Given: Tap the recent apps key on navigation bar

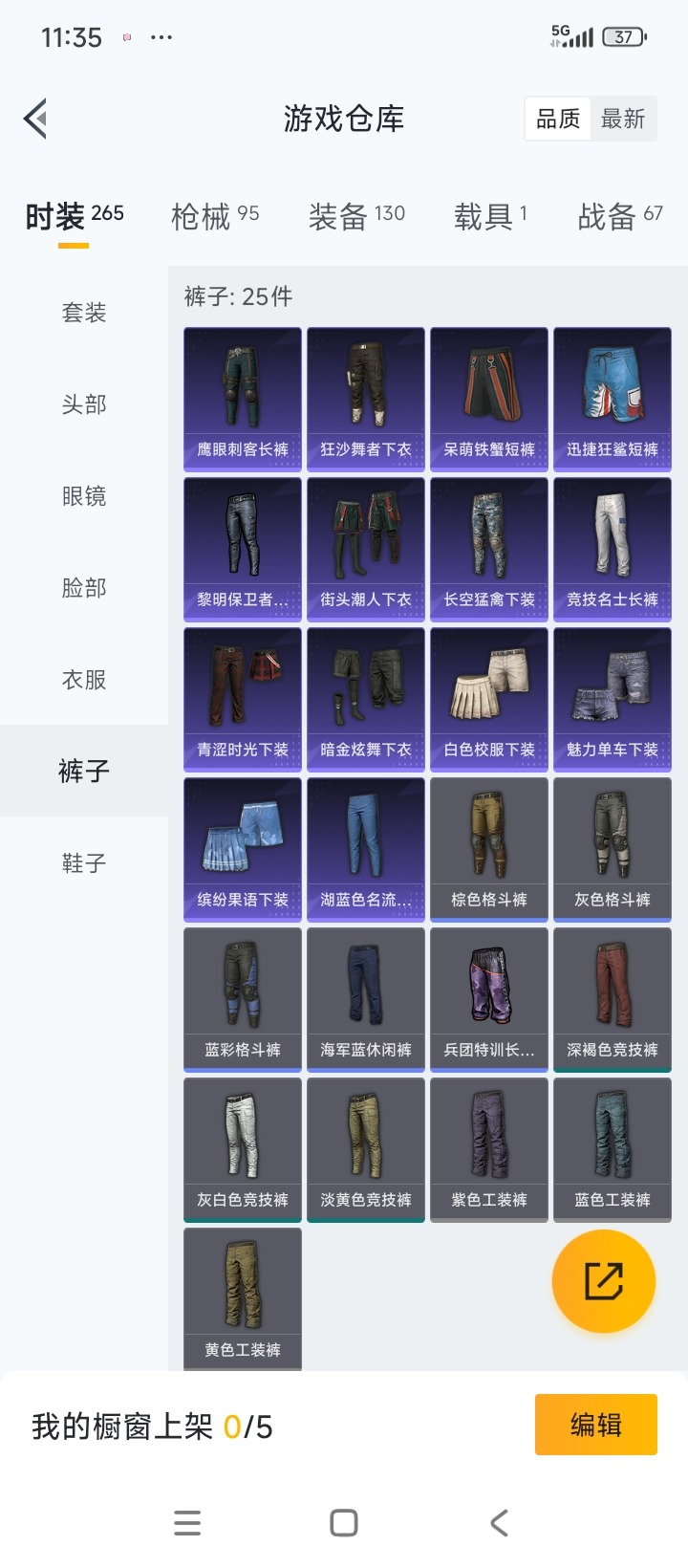Looking at the screenshot, I should click(187, 1522).
